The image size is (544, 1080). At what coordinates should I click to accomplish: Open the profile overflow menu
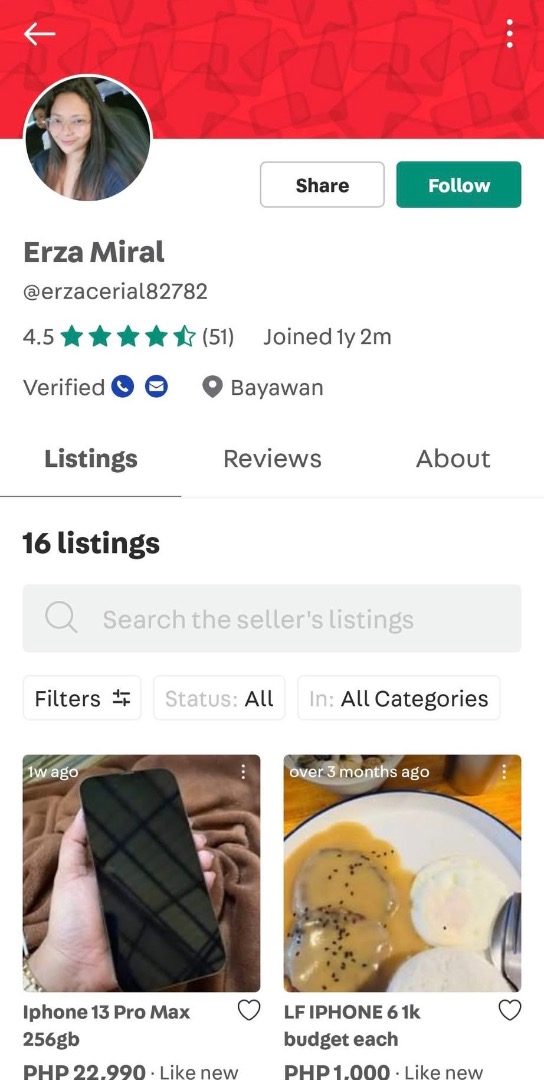tap(509, 33)
